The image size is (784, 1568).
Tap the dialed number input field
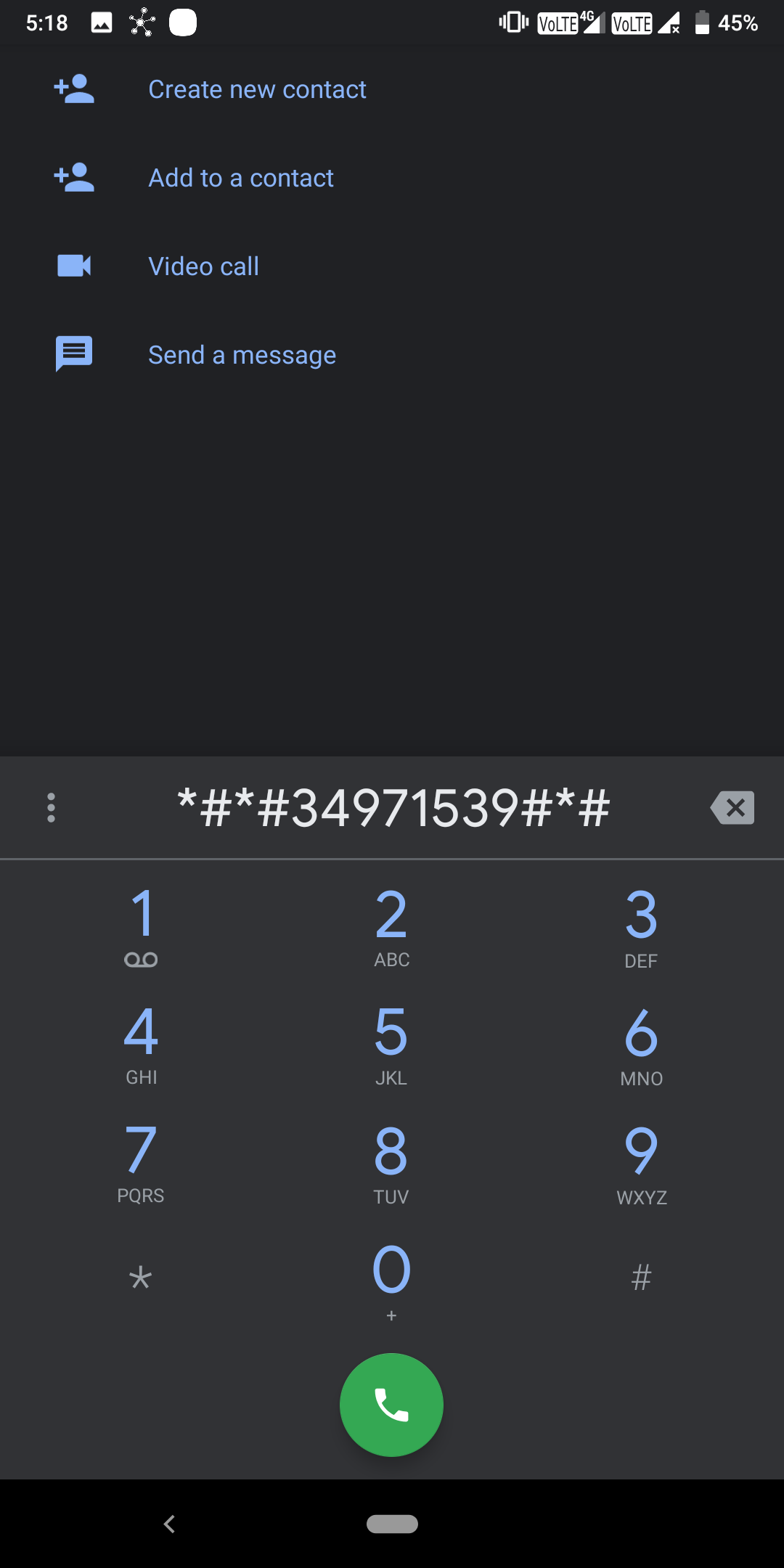coord(392,807)
